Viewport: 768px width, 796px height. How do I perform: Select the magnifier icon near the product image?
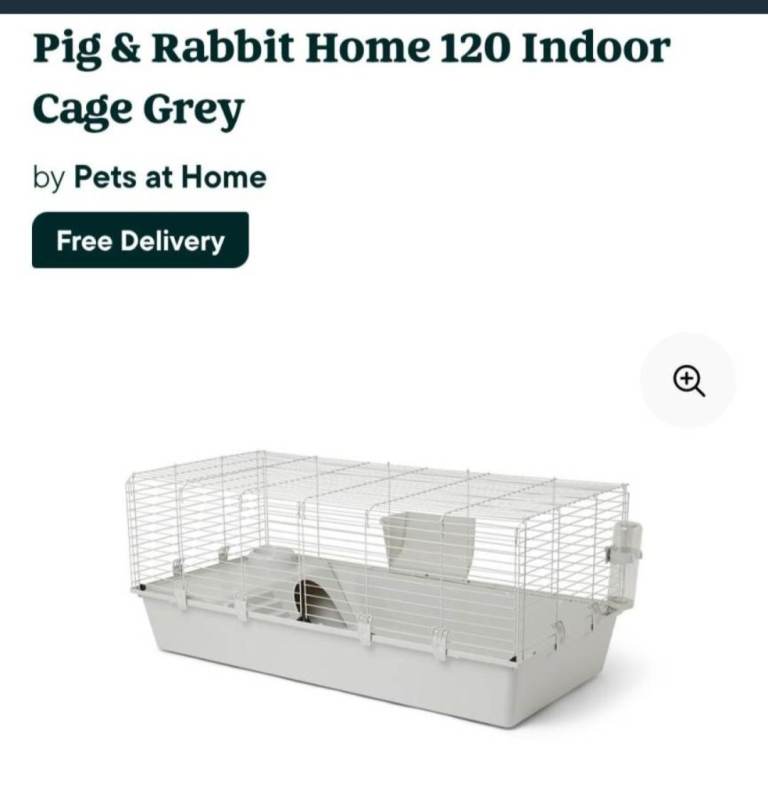point(686,381)
